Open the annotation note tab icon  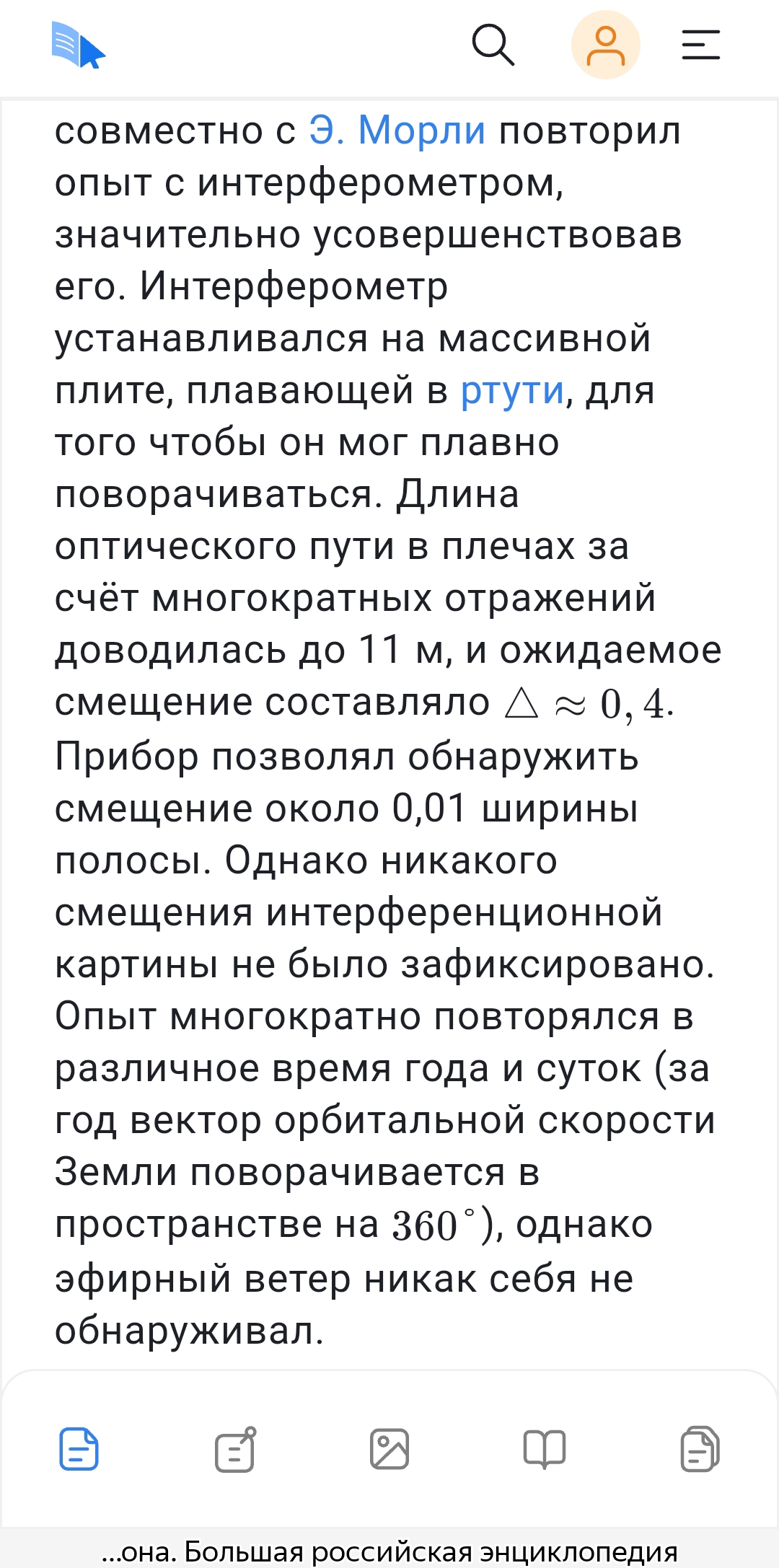coord(235,1450)
